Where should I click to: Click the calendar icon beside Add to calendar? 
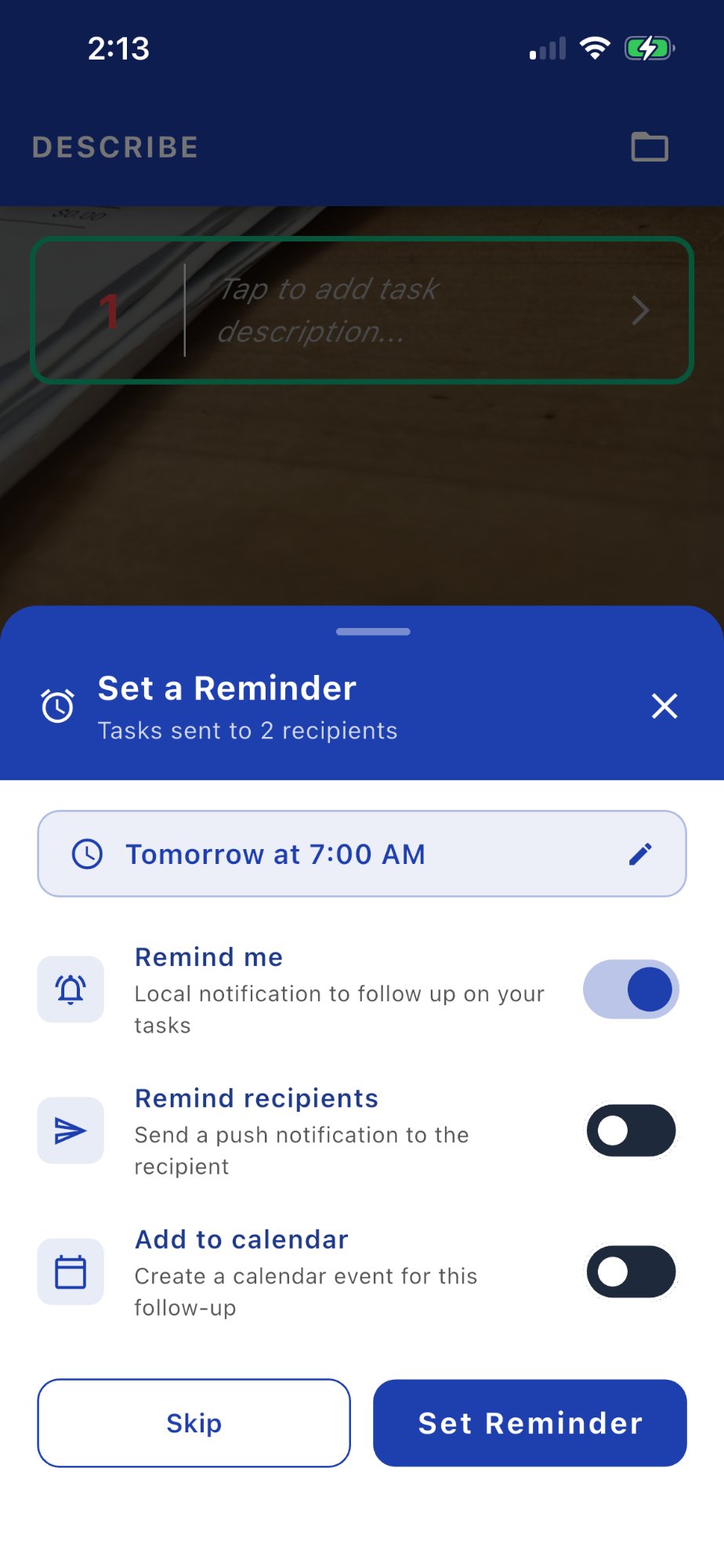click(x=70, y=1272)
